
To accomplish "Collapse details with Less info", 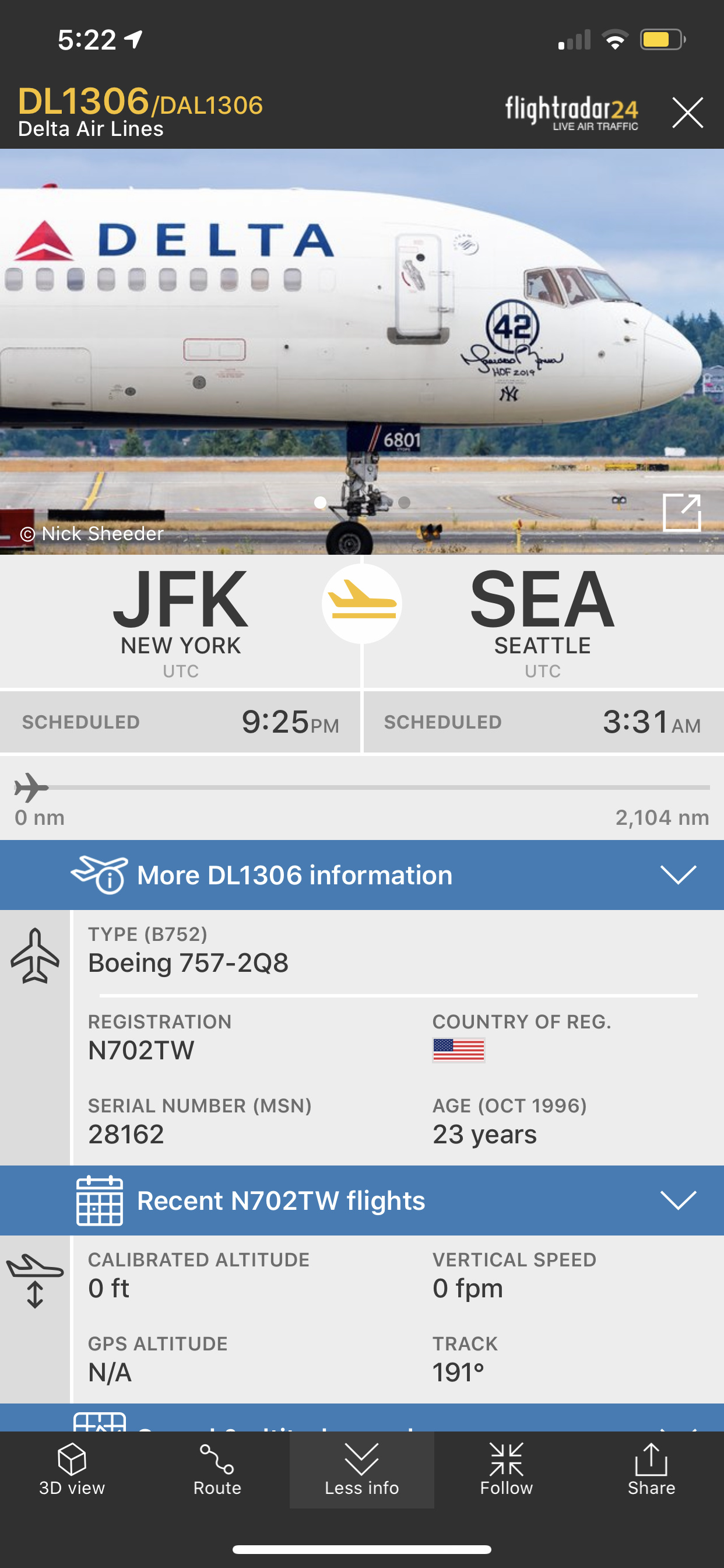I will [x=361, y=1469].
